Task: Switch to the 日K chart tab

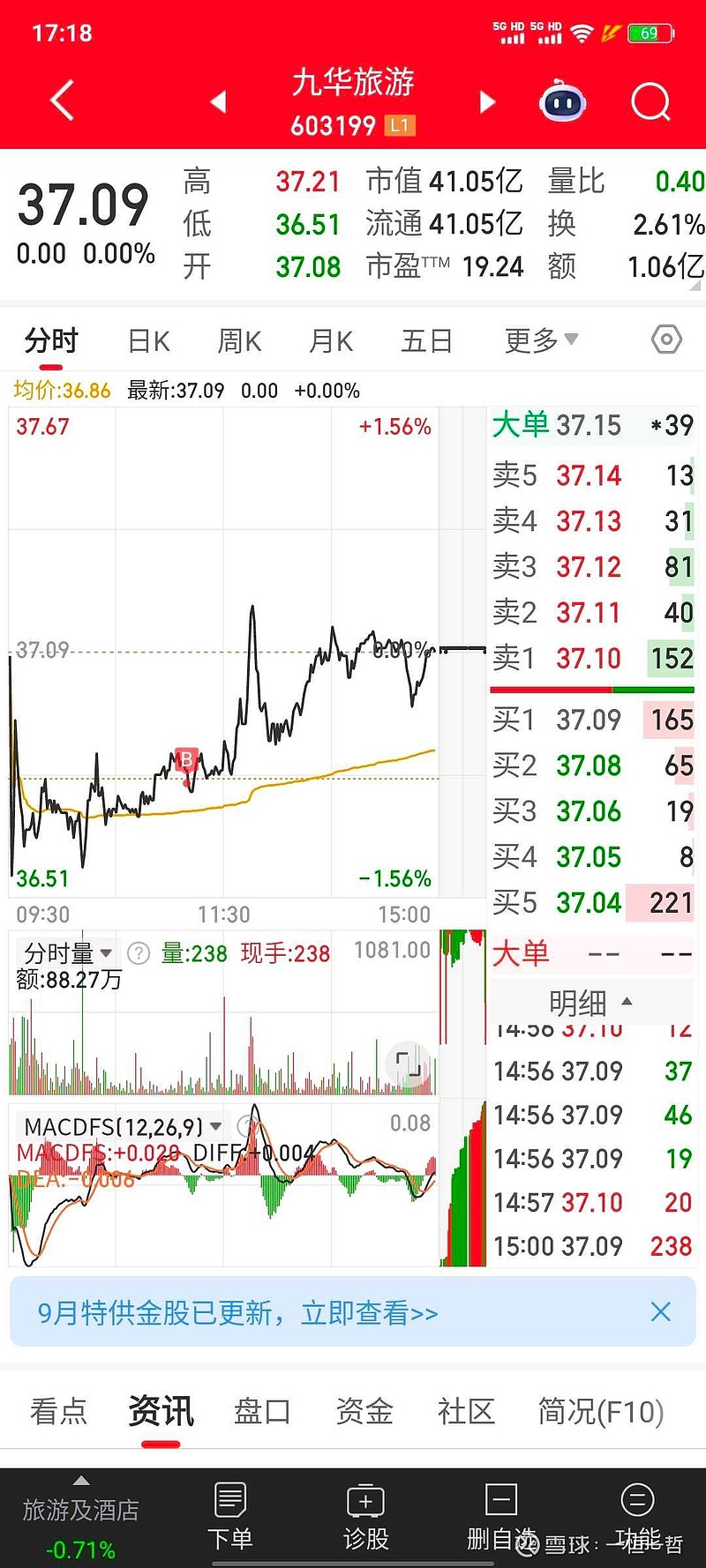Action: click(148, 340)
